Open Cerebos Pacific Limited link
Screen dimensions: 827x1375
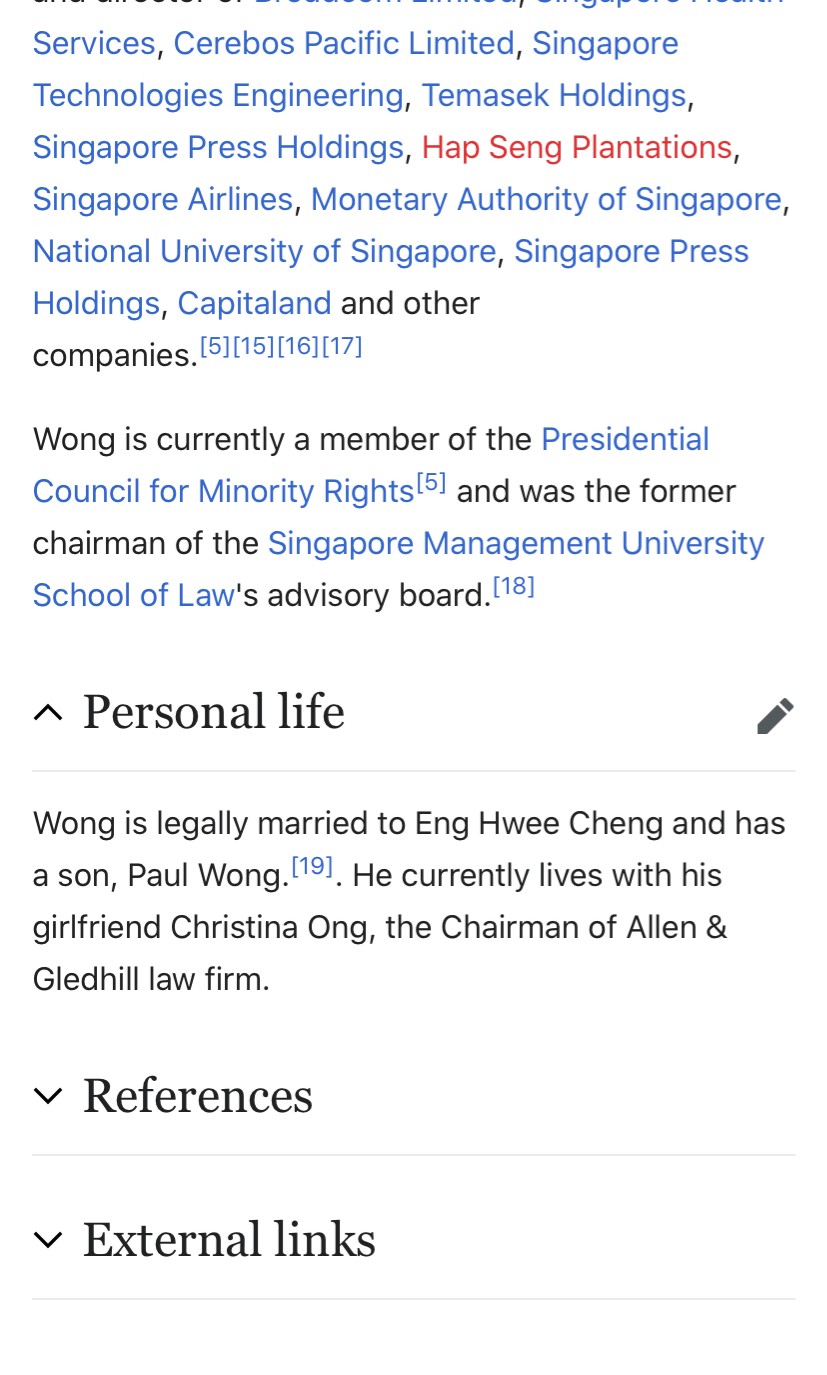[x=344, y=44]
